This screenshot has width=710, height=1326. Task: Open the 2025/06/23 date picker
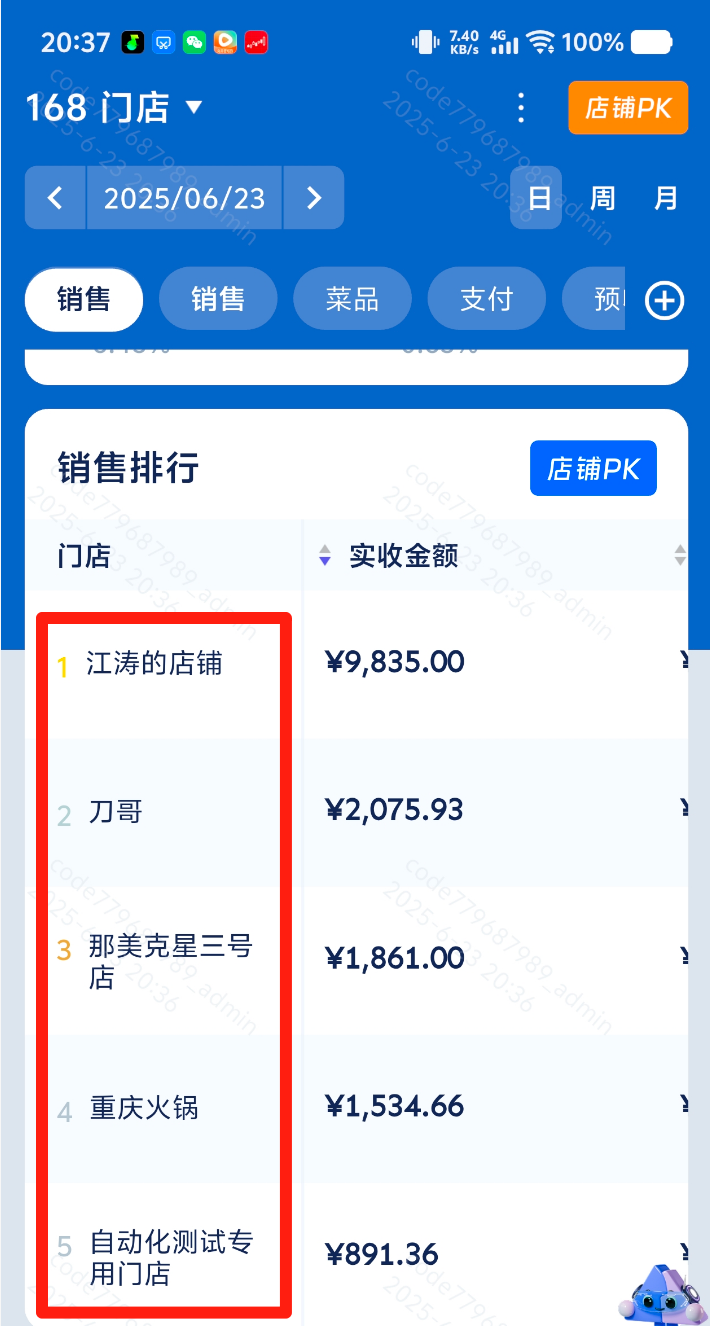point(185,198)
